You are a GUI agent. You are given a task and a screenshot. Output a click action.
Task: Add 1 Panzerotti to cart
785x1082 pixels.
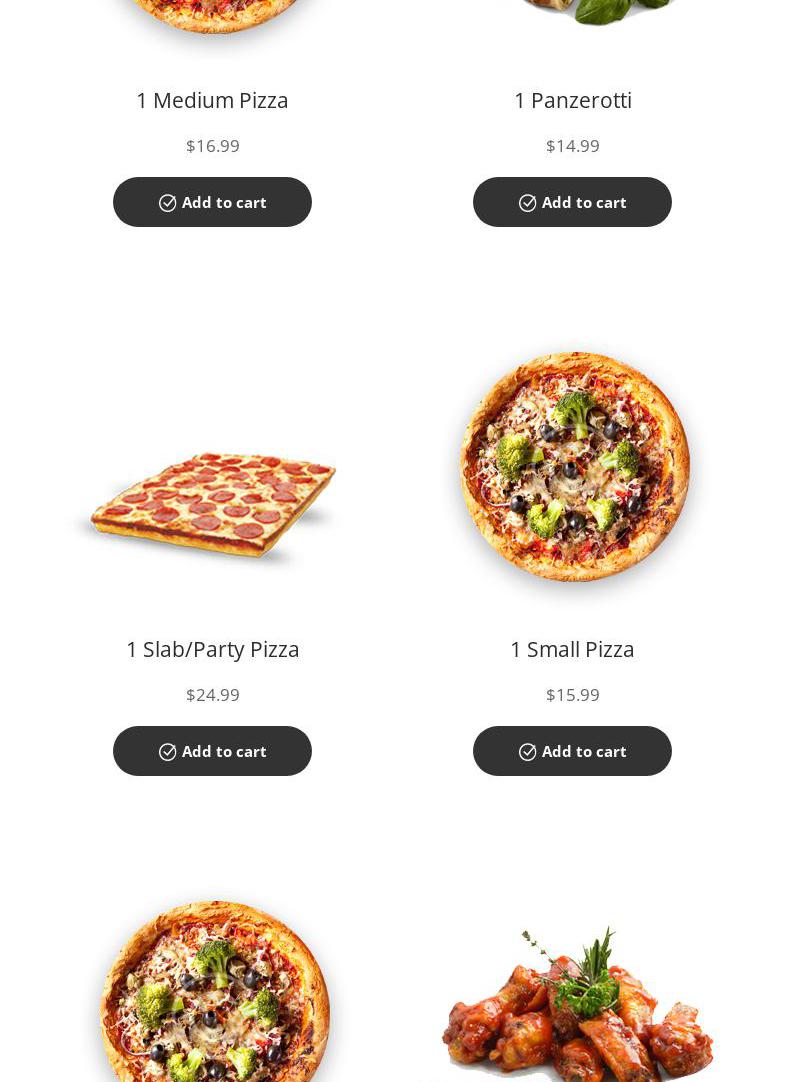(x=572, y=202)
